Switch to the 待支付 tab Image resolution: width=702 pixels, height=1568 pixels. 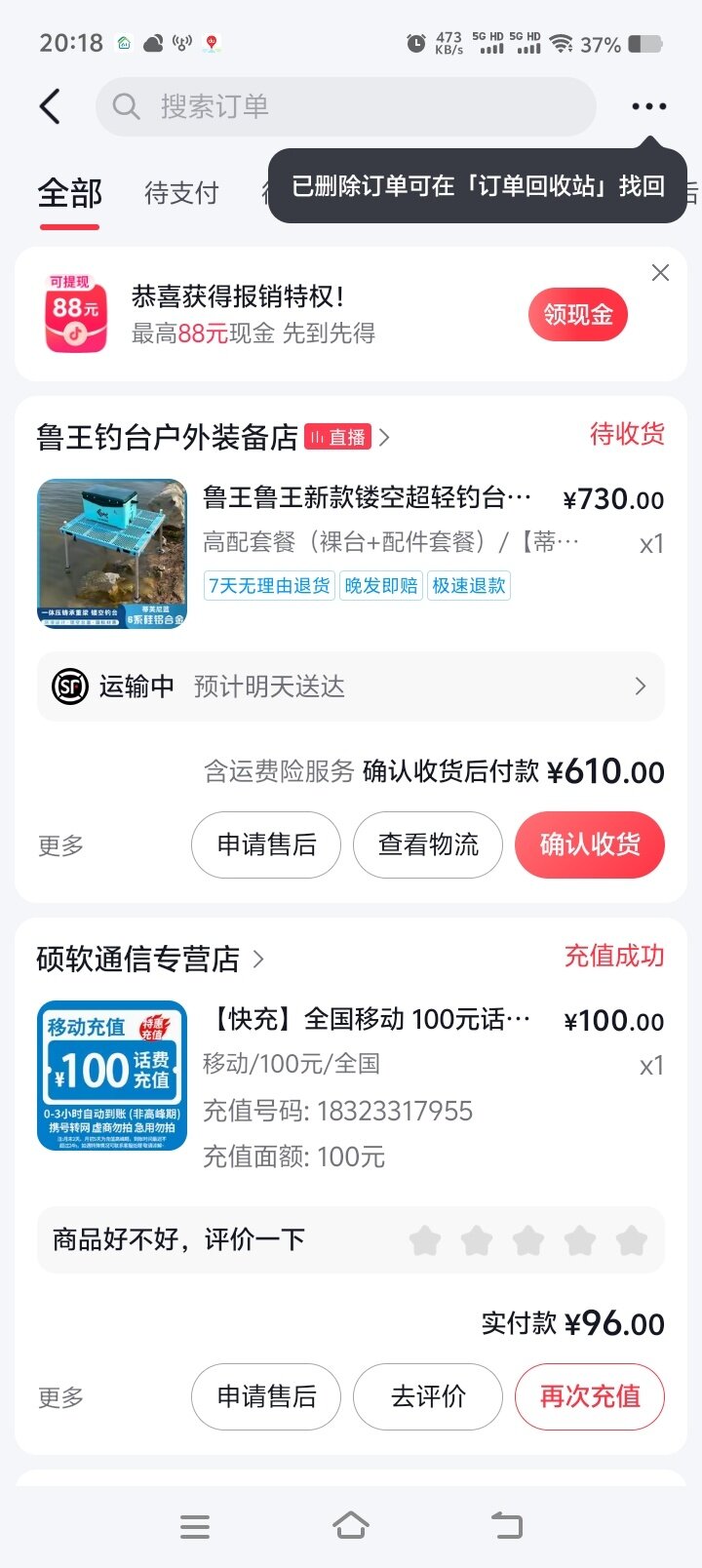(181, 193)
